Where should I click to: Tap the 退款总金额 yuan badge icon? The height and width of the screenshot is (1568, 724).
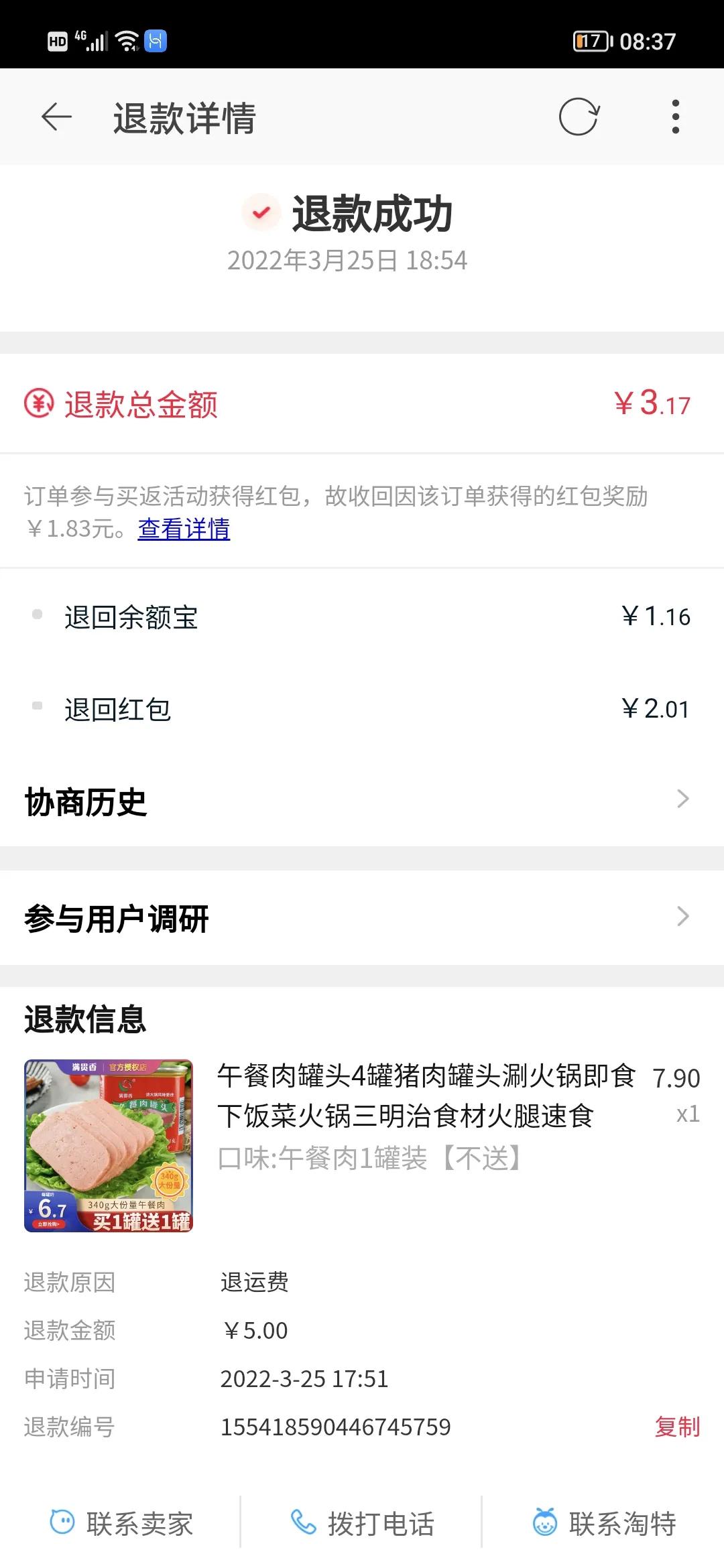(x=38, y=404)
